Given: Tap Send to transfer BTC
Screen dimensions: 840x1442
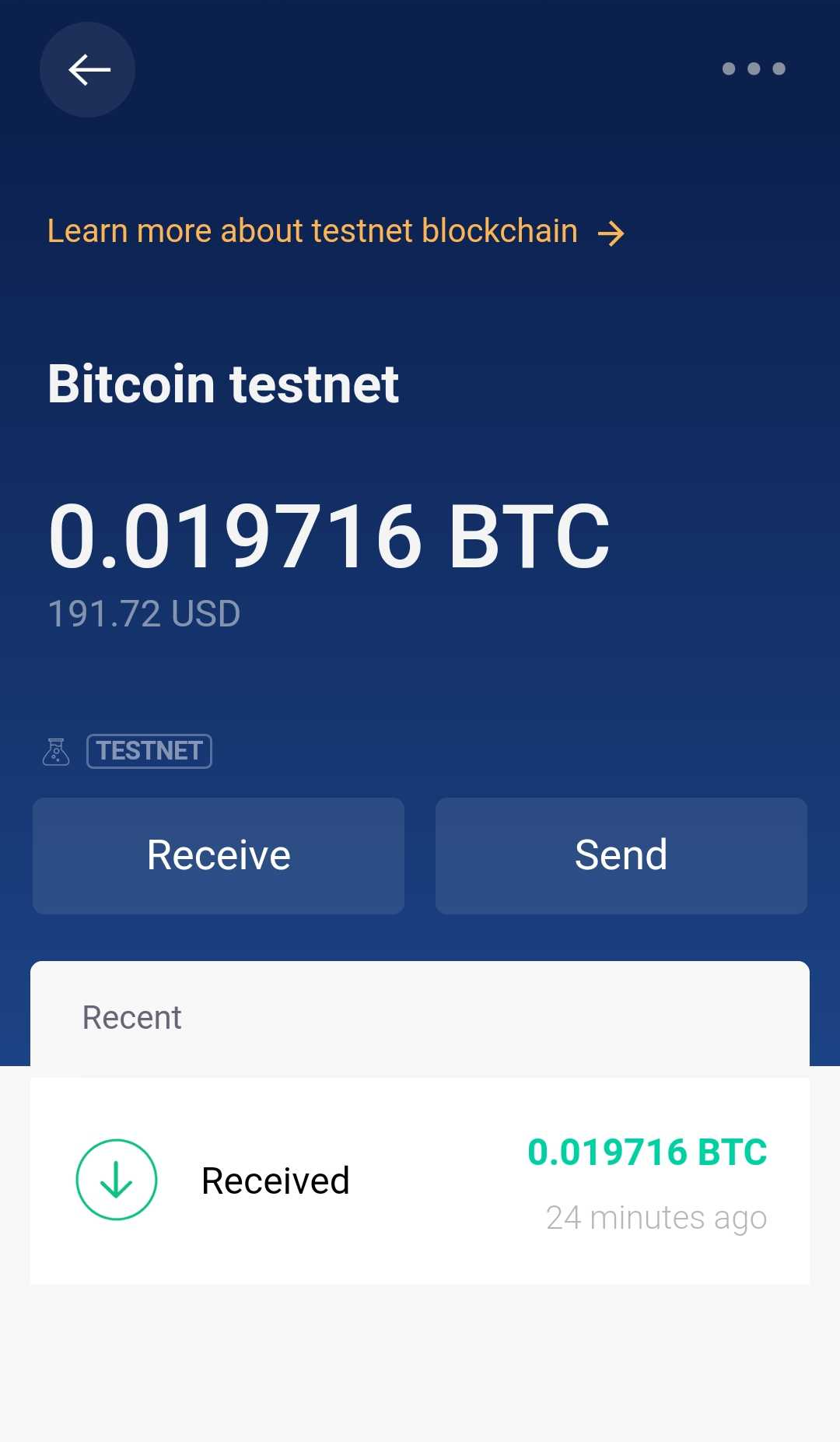Looking at the screenshot, I should (621, 856).
